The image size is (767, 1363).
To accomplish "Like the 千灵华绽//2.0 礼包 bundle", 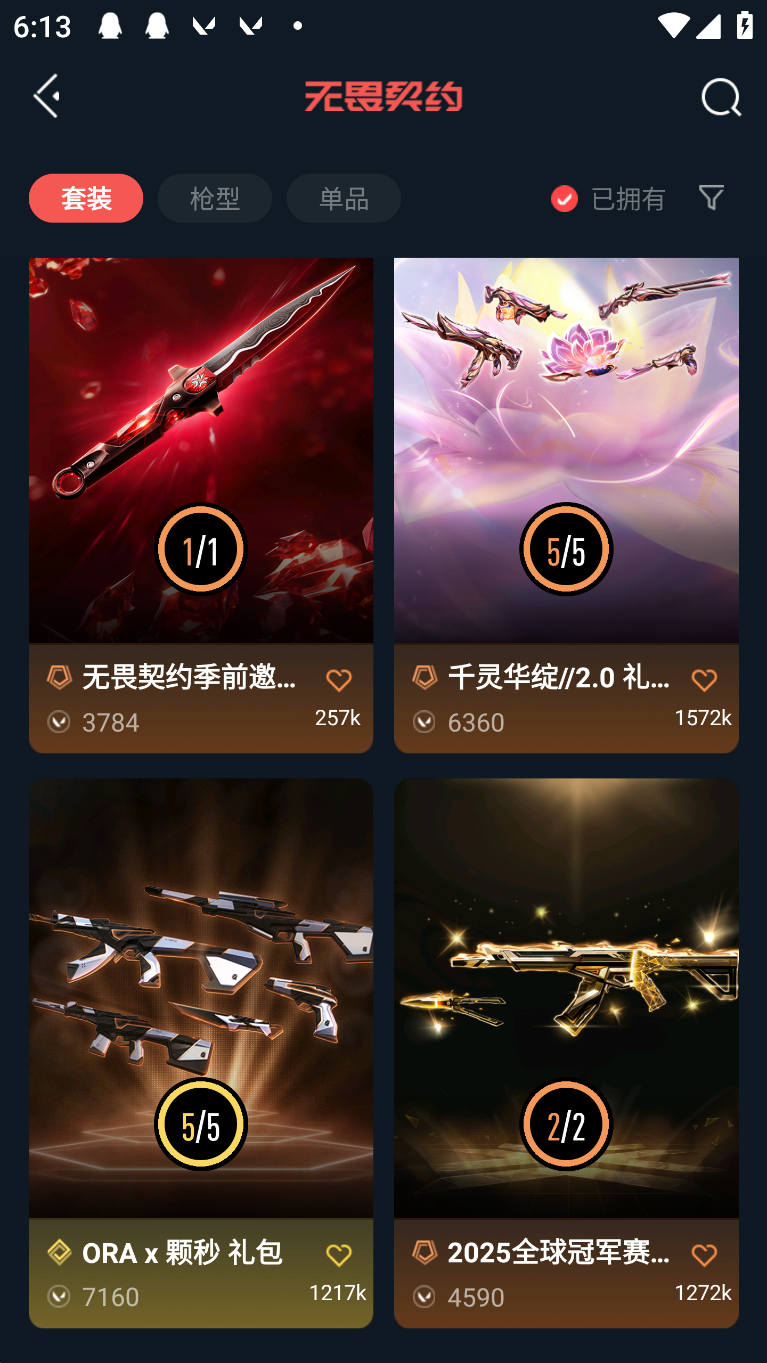I will click(x=704, y=680).
